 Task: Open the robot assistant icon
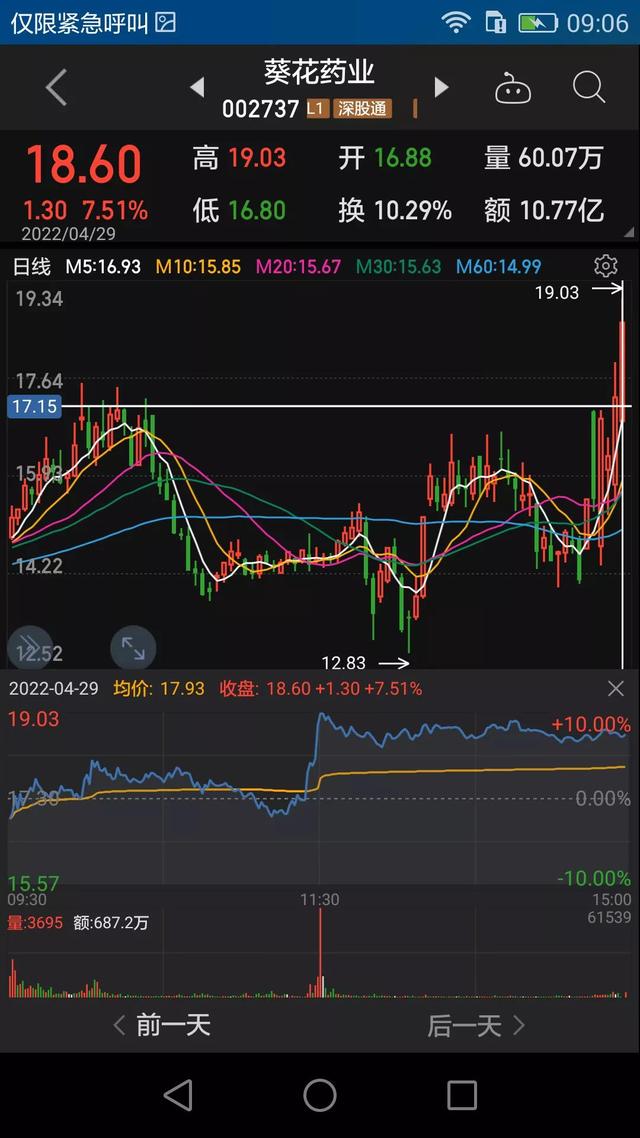point(513,89)
